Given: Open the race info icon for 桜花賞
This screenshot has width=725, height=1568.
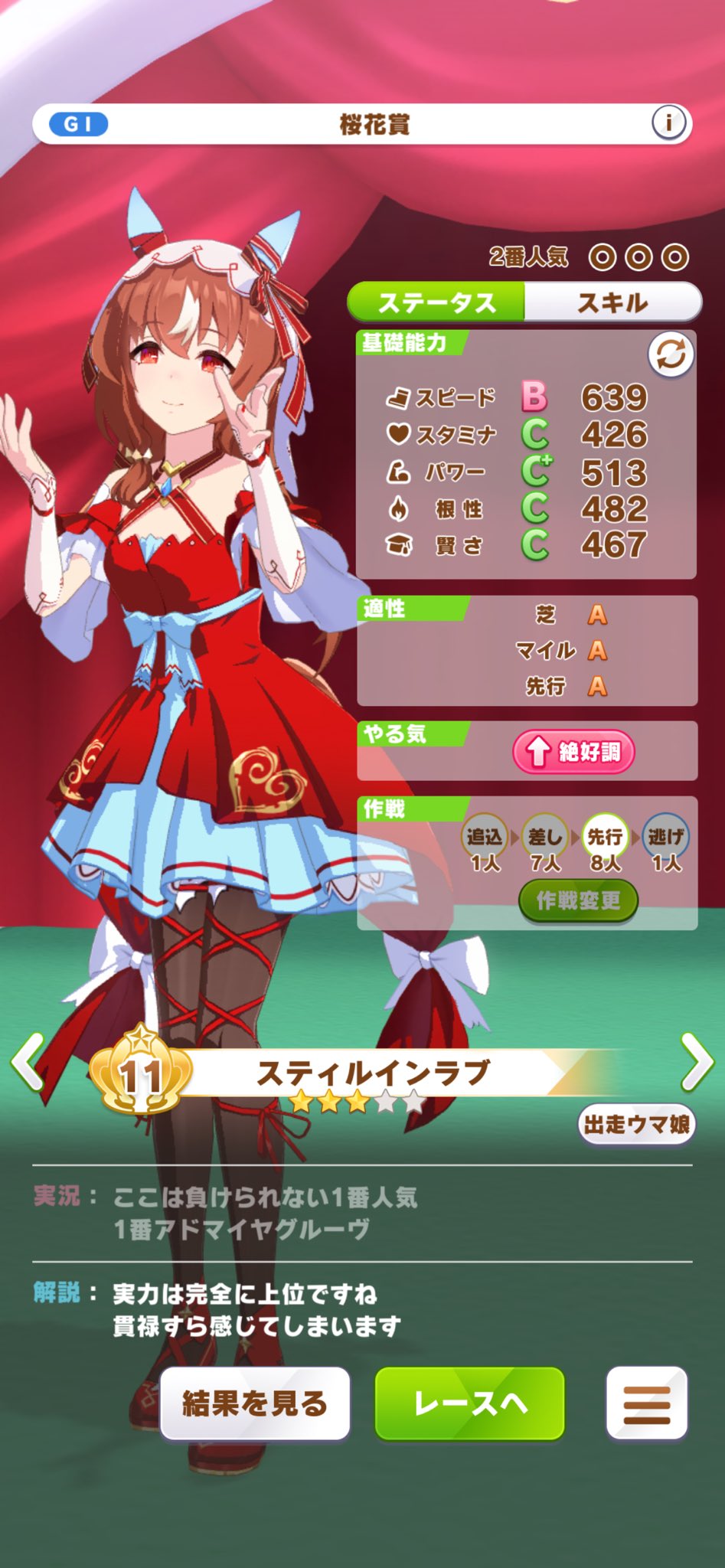Looking at the screenshot, I should pos(668,122).
